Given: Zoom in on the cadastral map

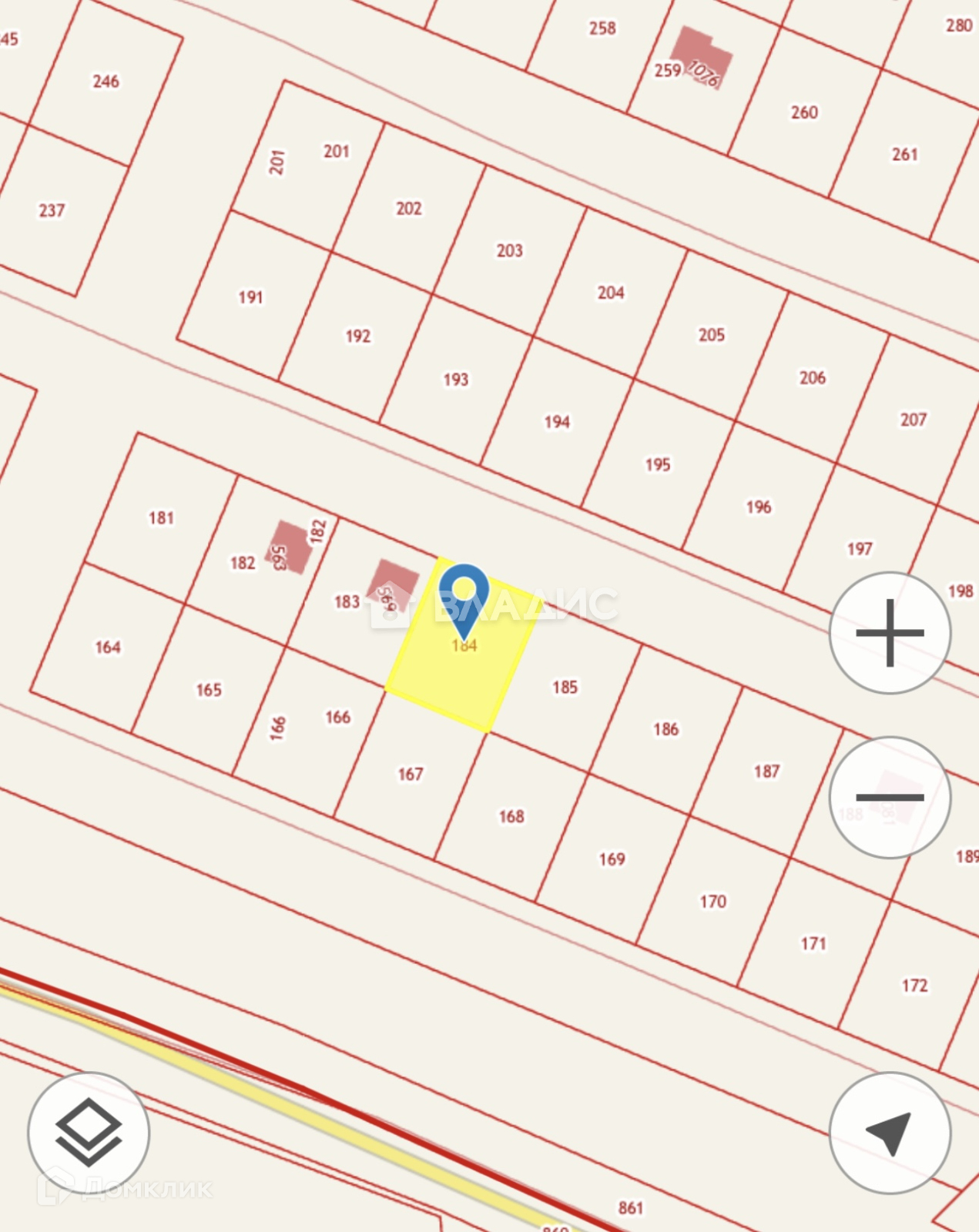Looking at the screenshot, I should coord(890,633).
